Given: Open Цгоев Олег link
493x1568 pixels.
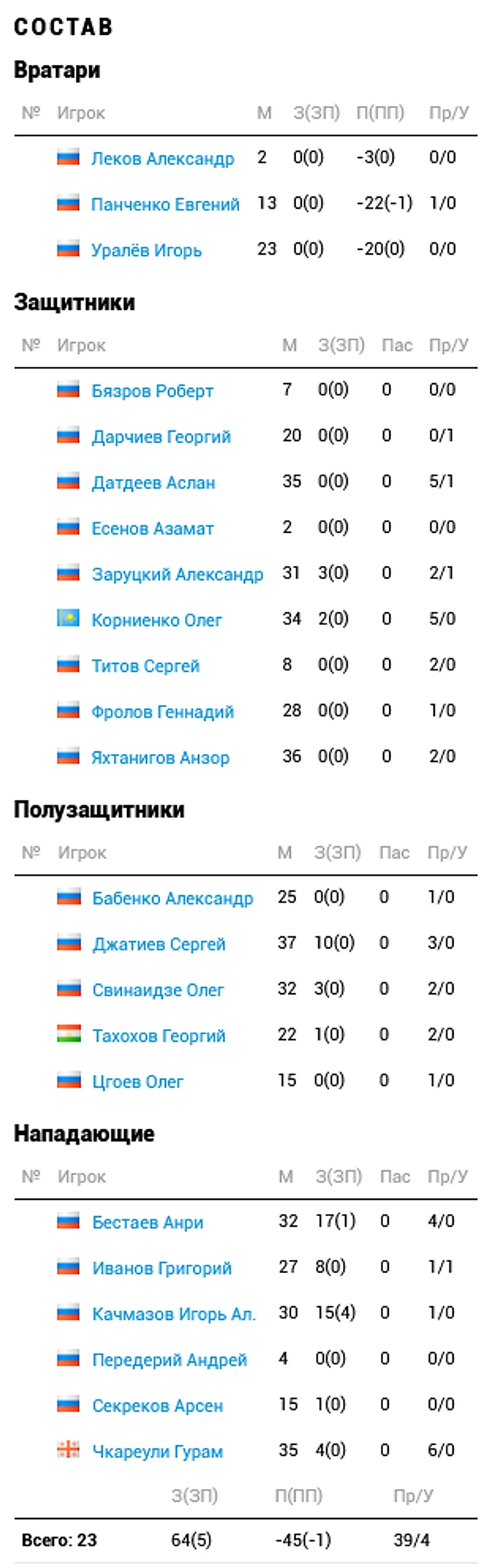Looking at the screenshot, I should 137,1082.
